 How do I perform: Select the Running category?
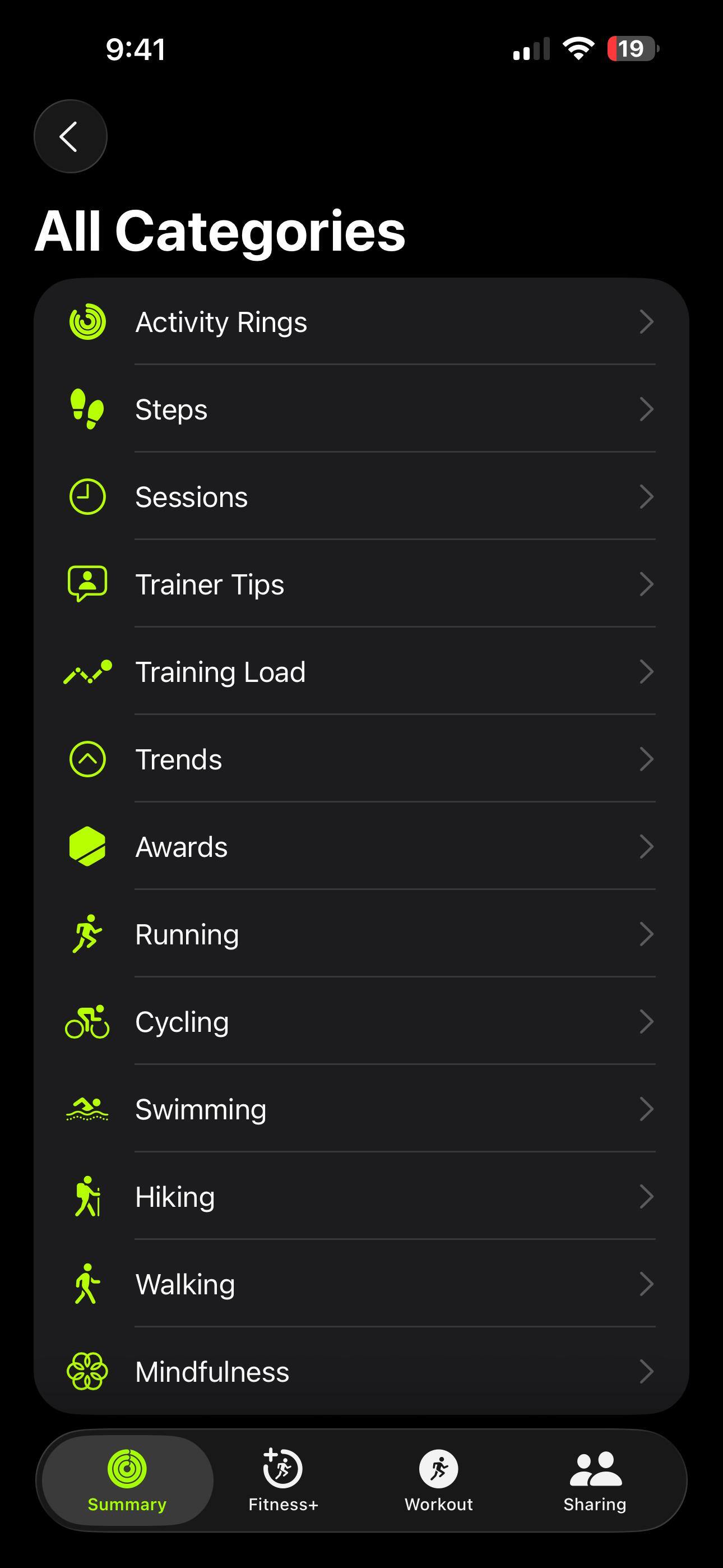(361, 934)
